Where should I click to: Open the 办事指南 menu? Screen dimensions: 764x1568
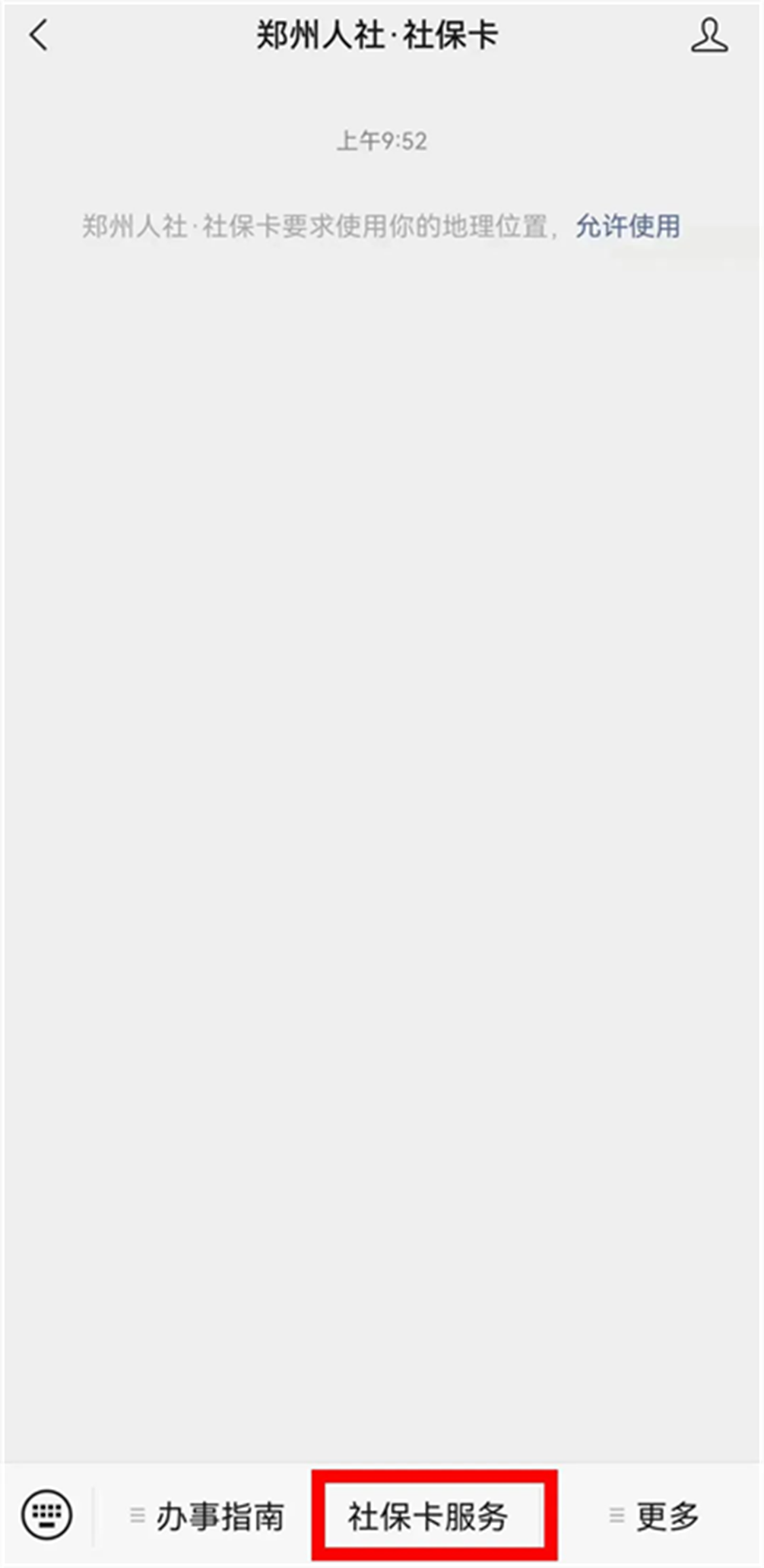[x=207, y=1516]
